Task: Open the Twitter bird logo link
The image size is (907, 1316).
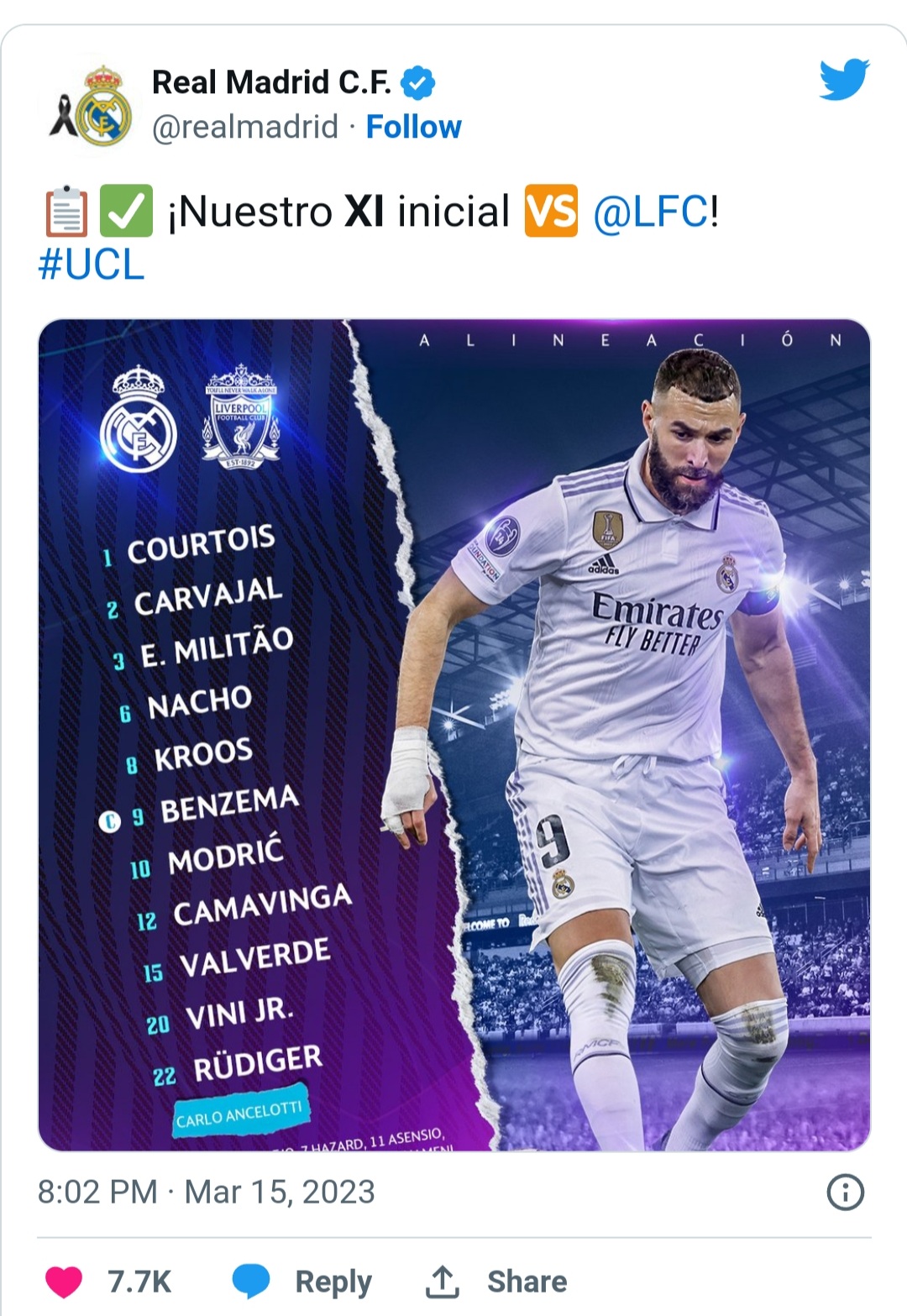Action: pos(844,80)
